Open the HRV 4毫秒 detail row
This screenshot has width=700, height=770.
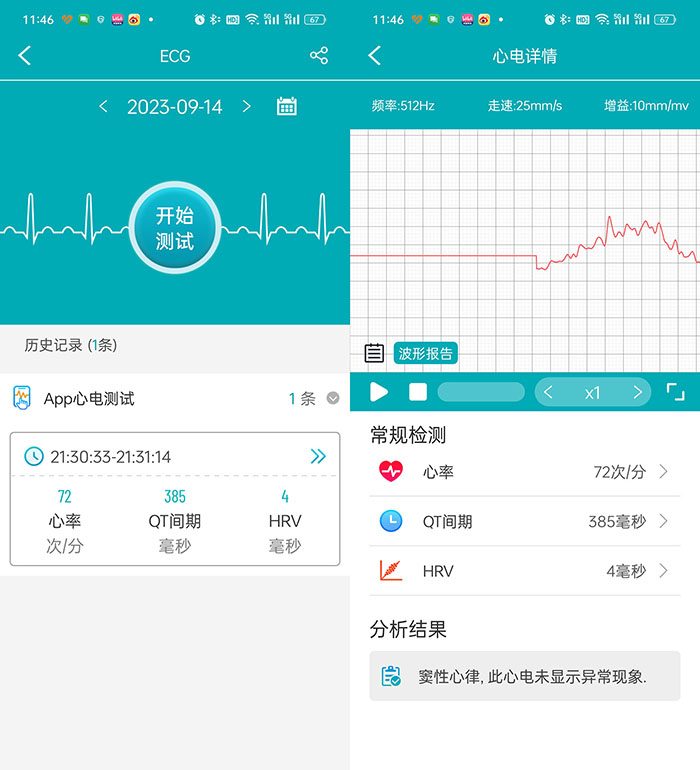coord(524,571)
